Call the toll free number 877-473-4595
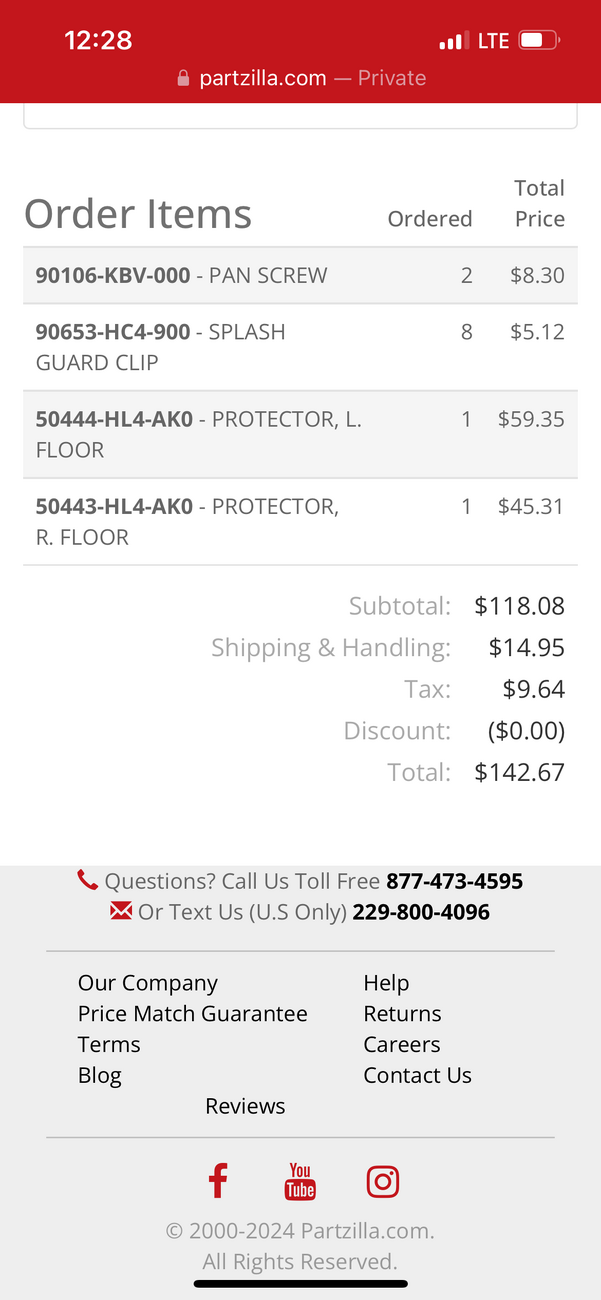The width and height of the screenshot is (601, 1300). [454, 881]
